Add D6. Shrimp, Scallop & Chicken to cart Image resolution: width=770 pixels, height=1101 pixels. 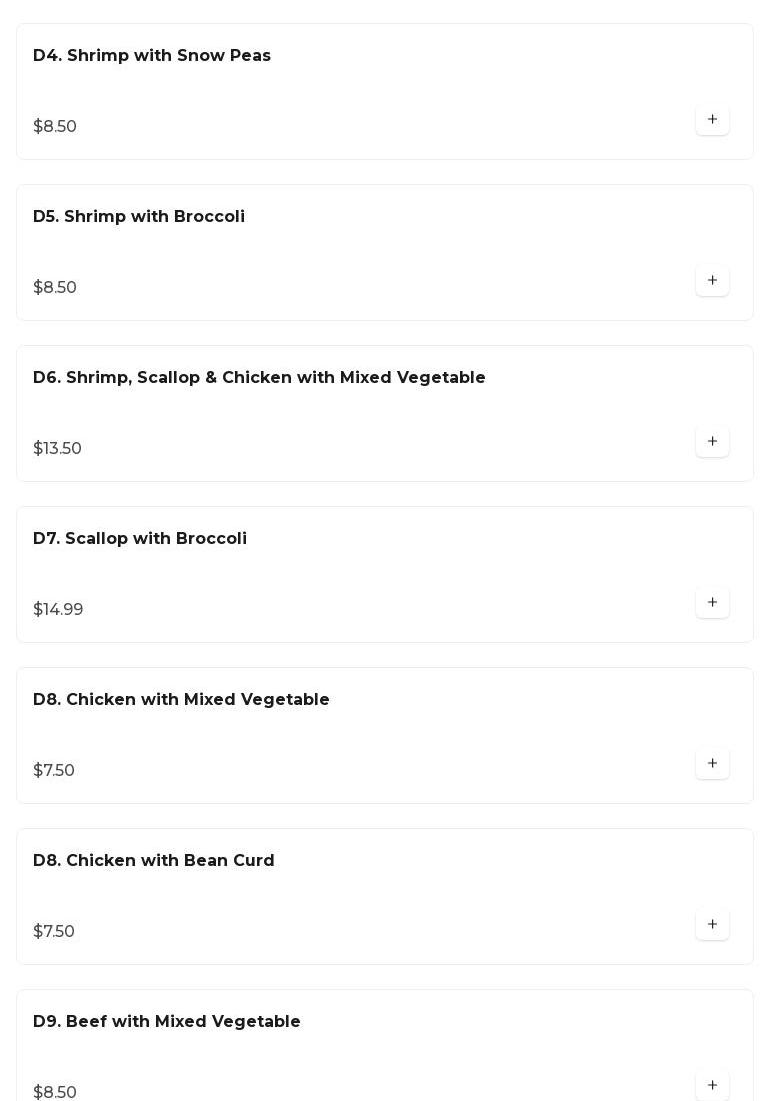coord(712,442)
